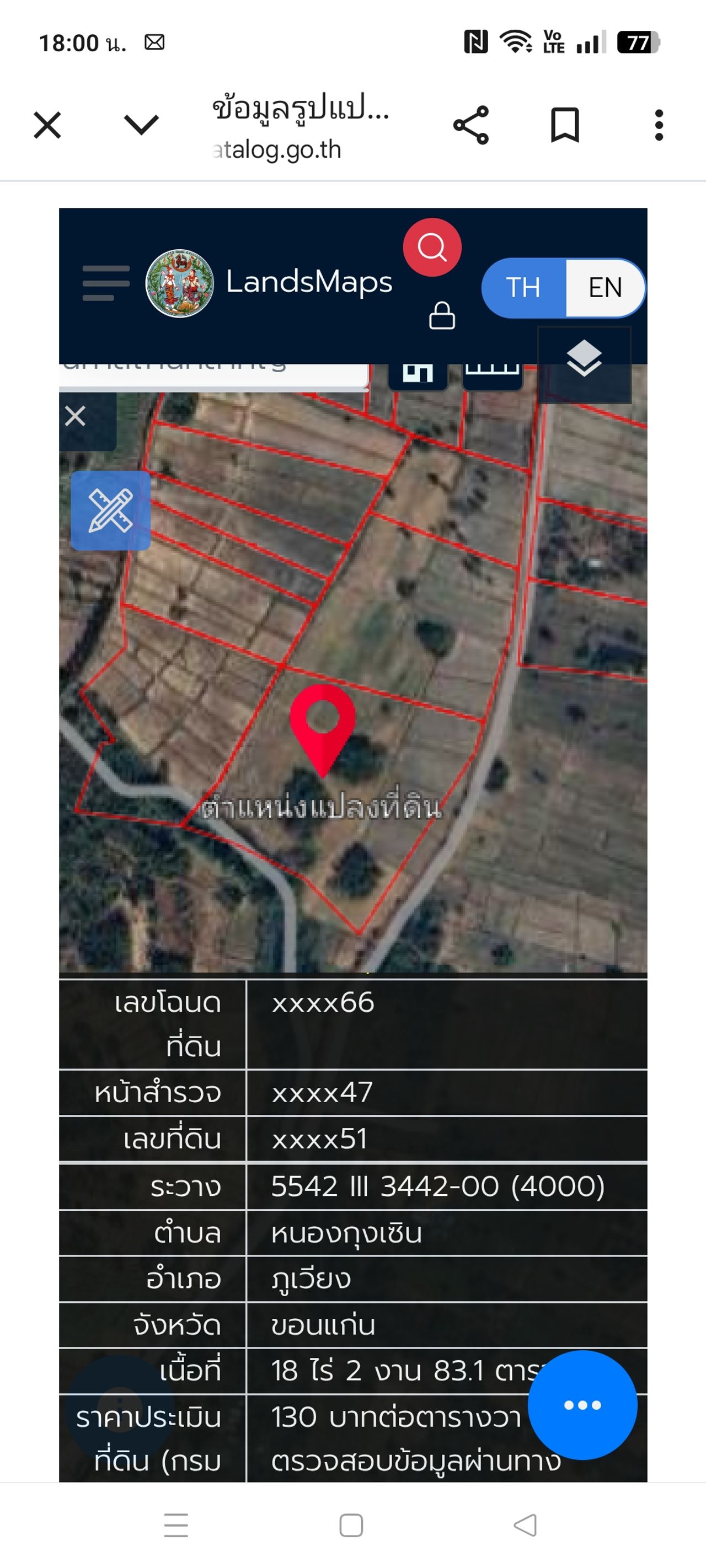Viewport: 706px width, 1568px height.
Task: Tap the red search button
Action: (432, 247)
